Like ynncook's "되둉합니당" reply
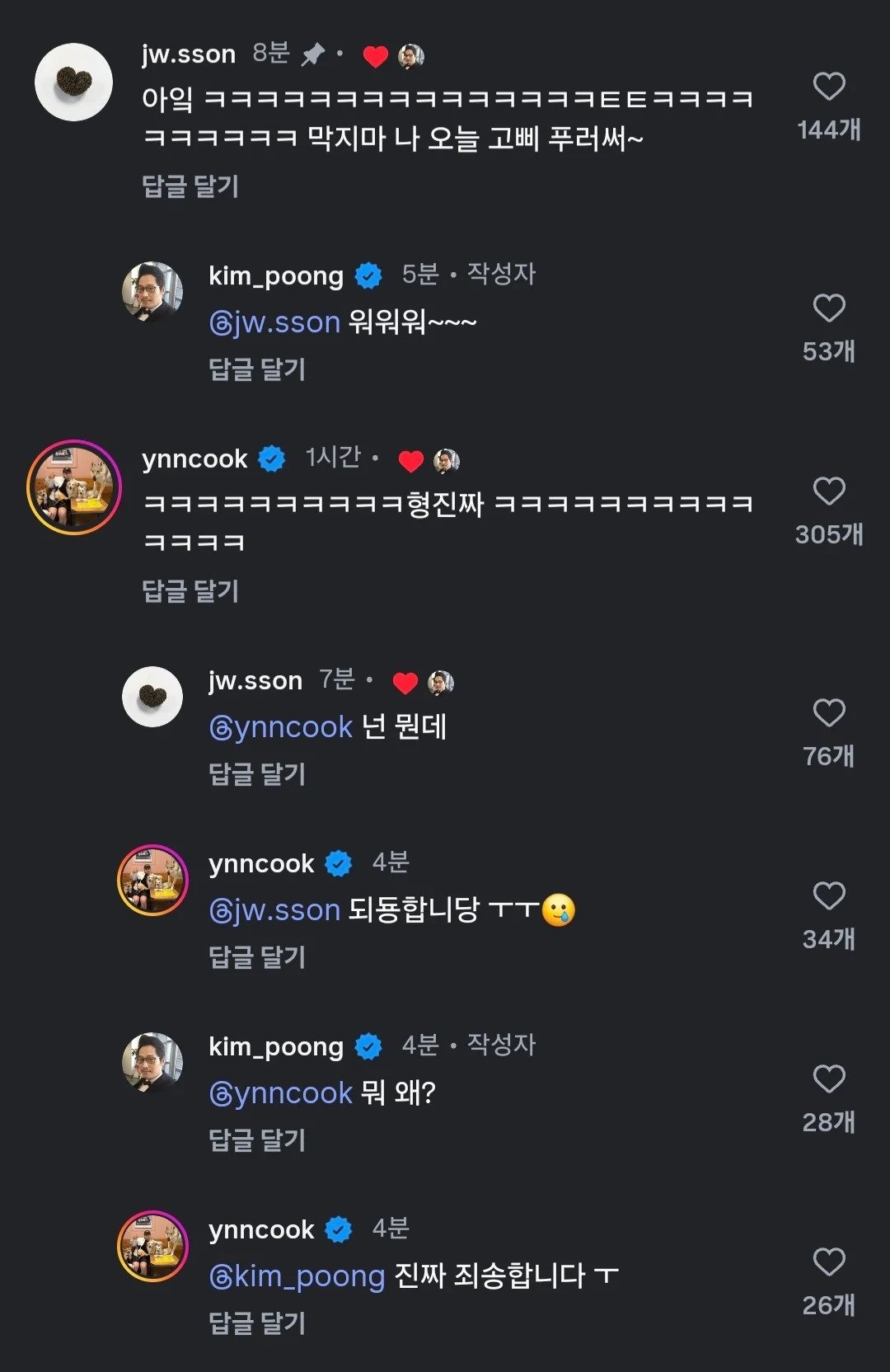 point(829,896)
